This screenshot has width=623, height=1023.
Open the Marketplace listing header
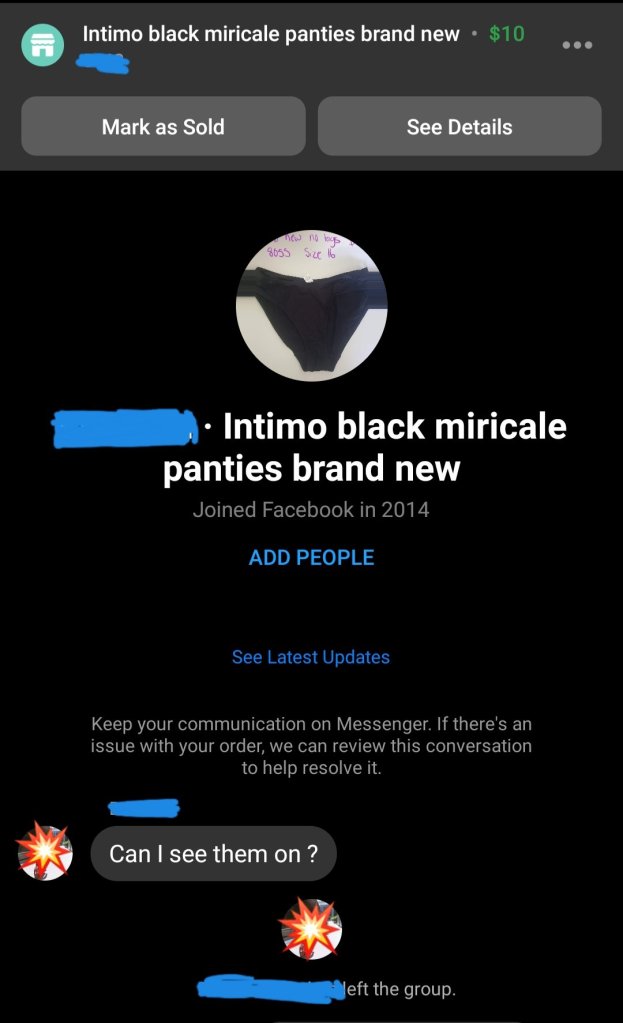270,34
